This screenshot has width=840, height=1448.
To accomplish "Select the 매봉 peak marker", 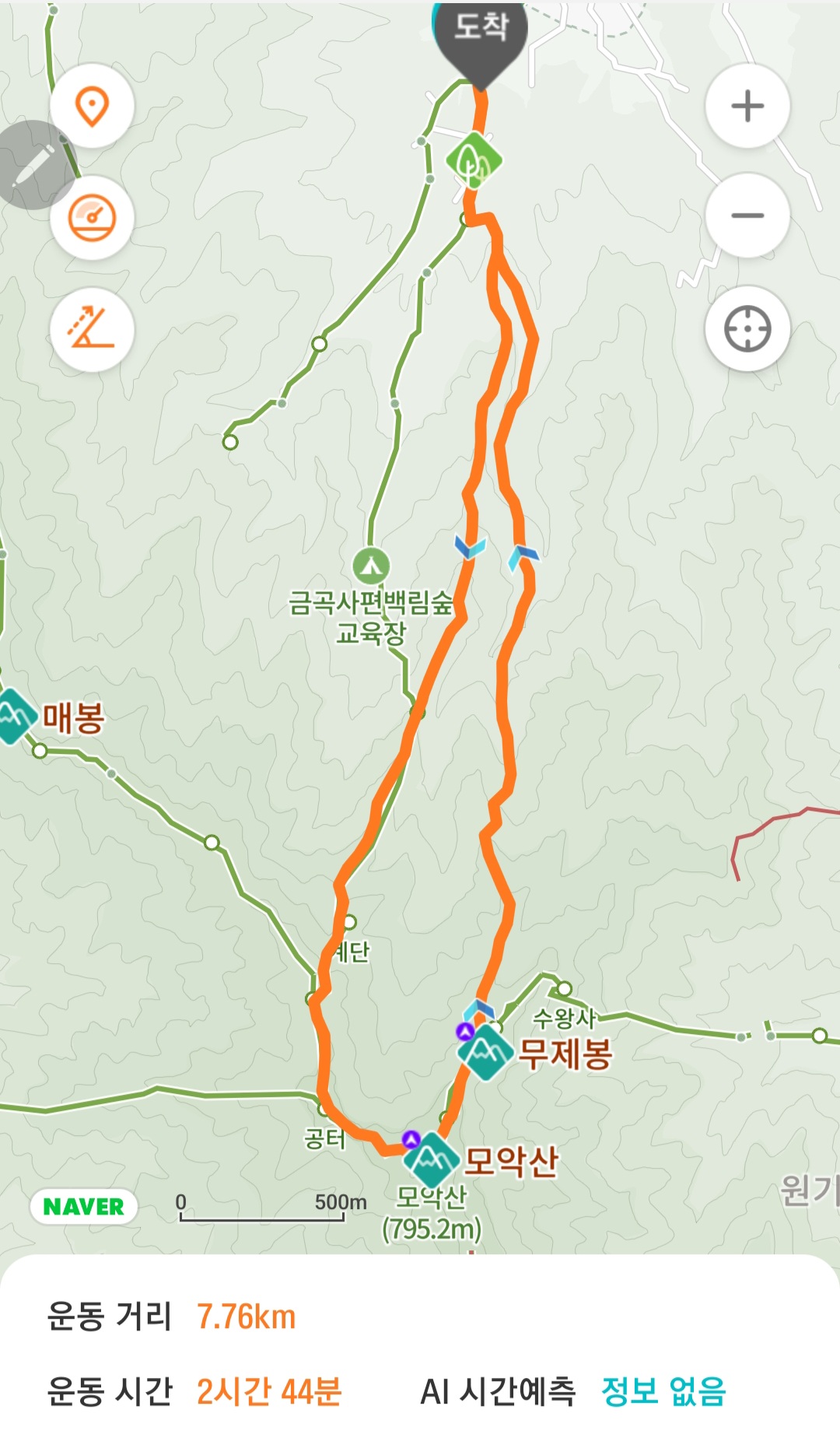I will (14, 717).
